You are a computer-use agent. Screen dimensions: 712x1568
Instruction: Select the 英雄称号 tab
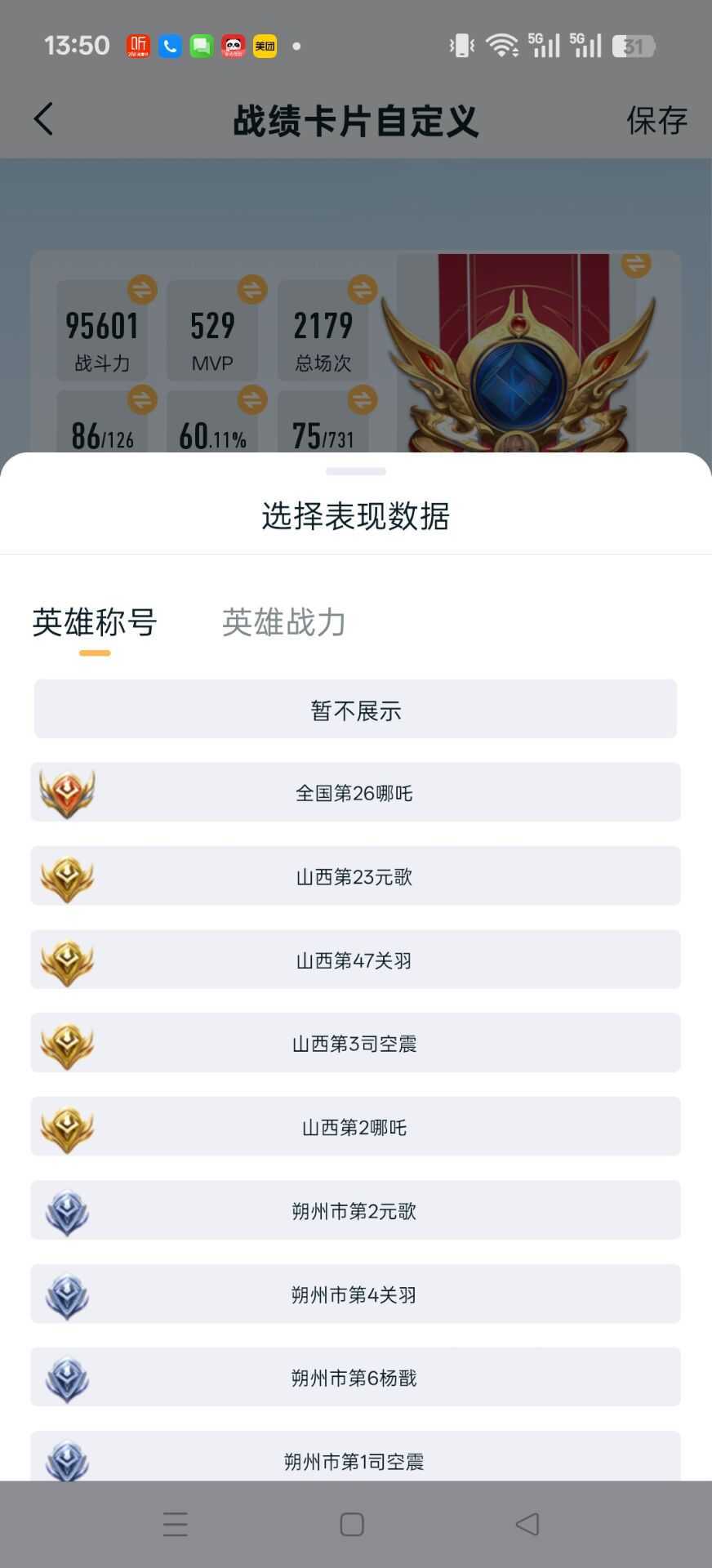click(x=95, y=622)
